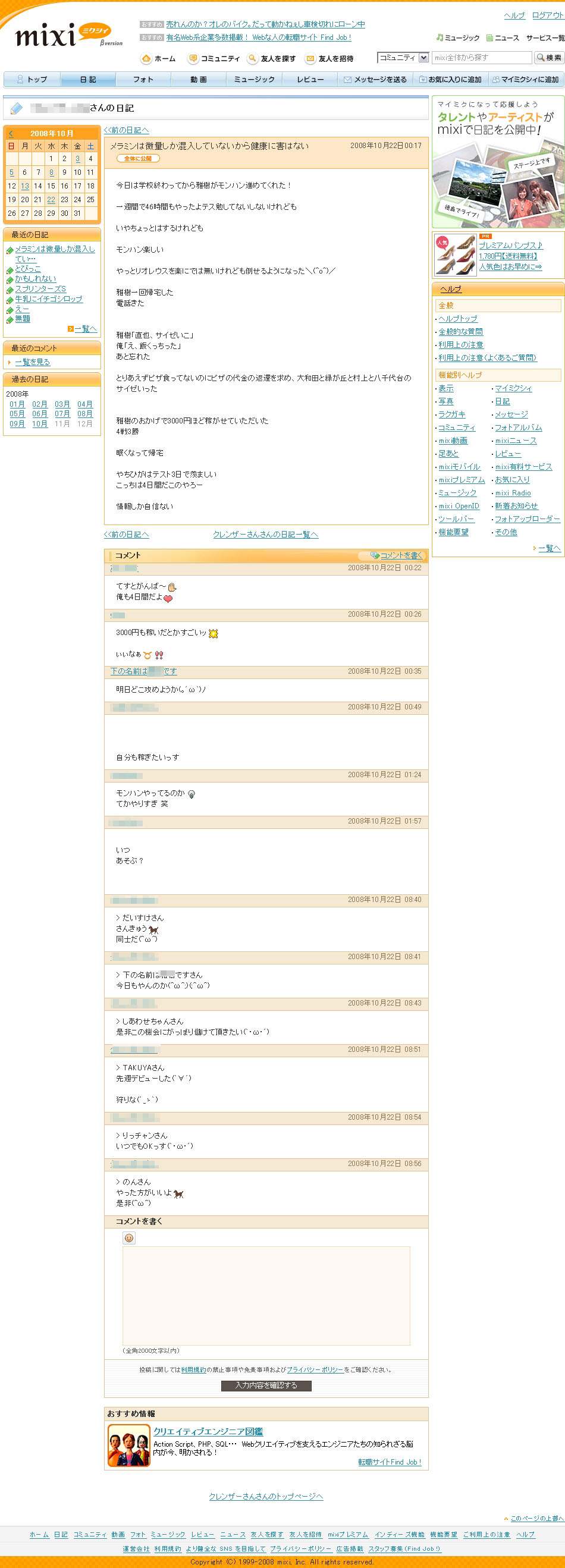Switch to the フォト tab
Screen dimensions: 565x1568
[143, 80]
